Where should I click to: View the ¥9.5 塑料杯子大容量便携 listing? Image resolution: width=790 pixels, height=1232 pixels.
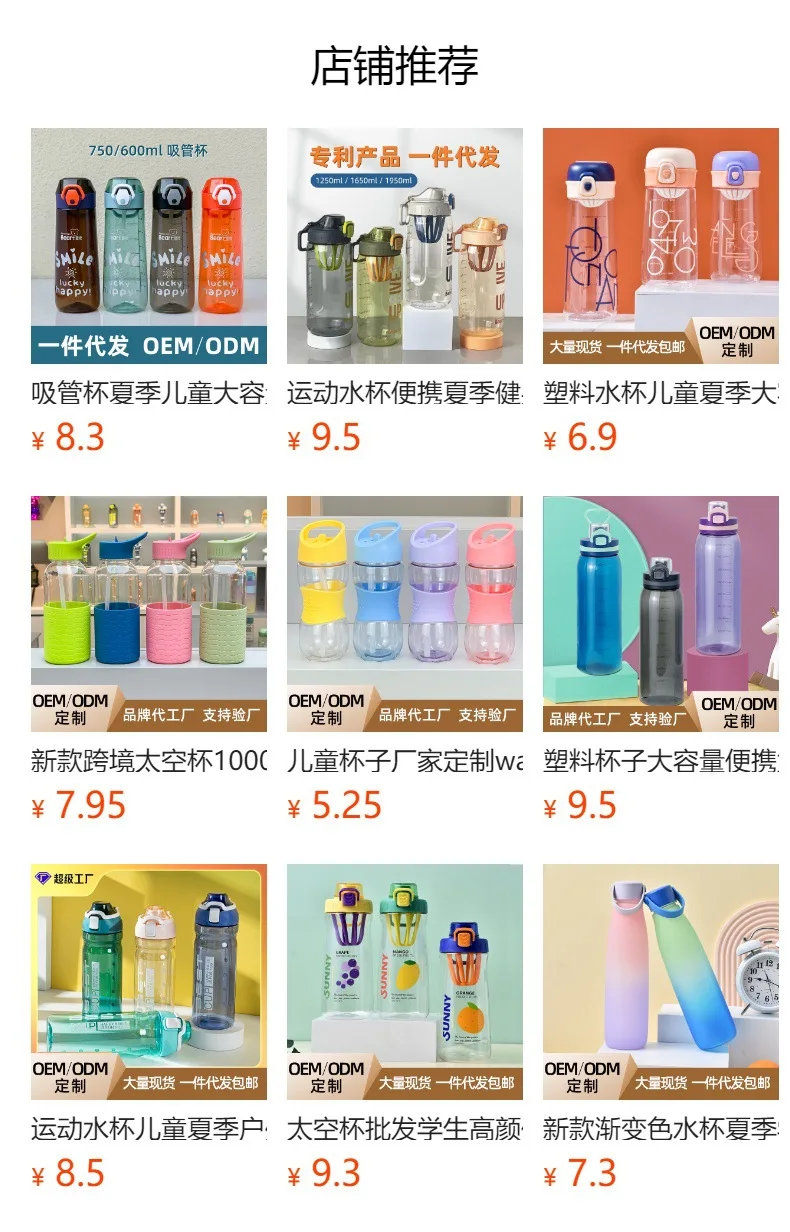point(661,660)
